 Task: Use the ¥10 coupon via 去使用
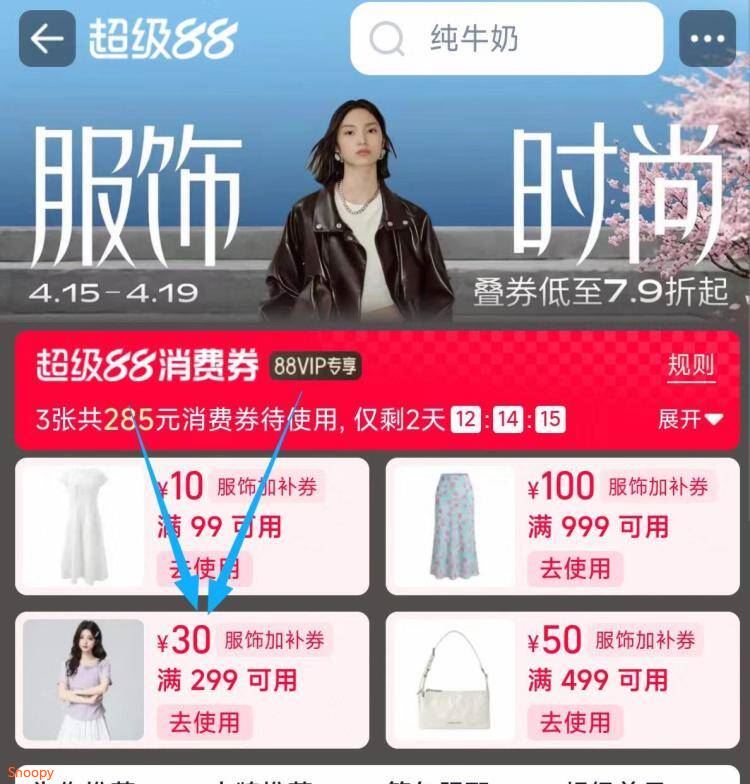click(204, 569)
